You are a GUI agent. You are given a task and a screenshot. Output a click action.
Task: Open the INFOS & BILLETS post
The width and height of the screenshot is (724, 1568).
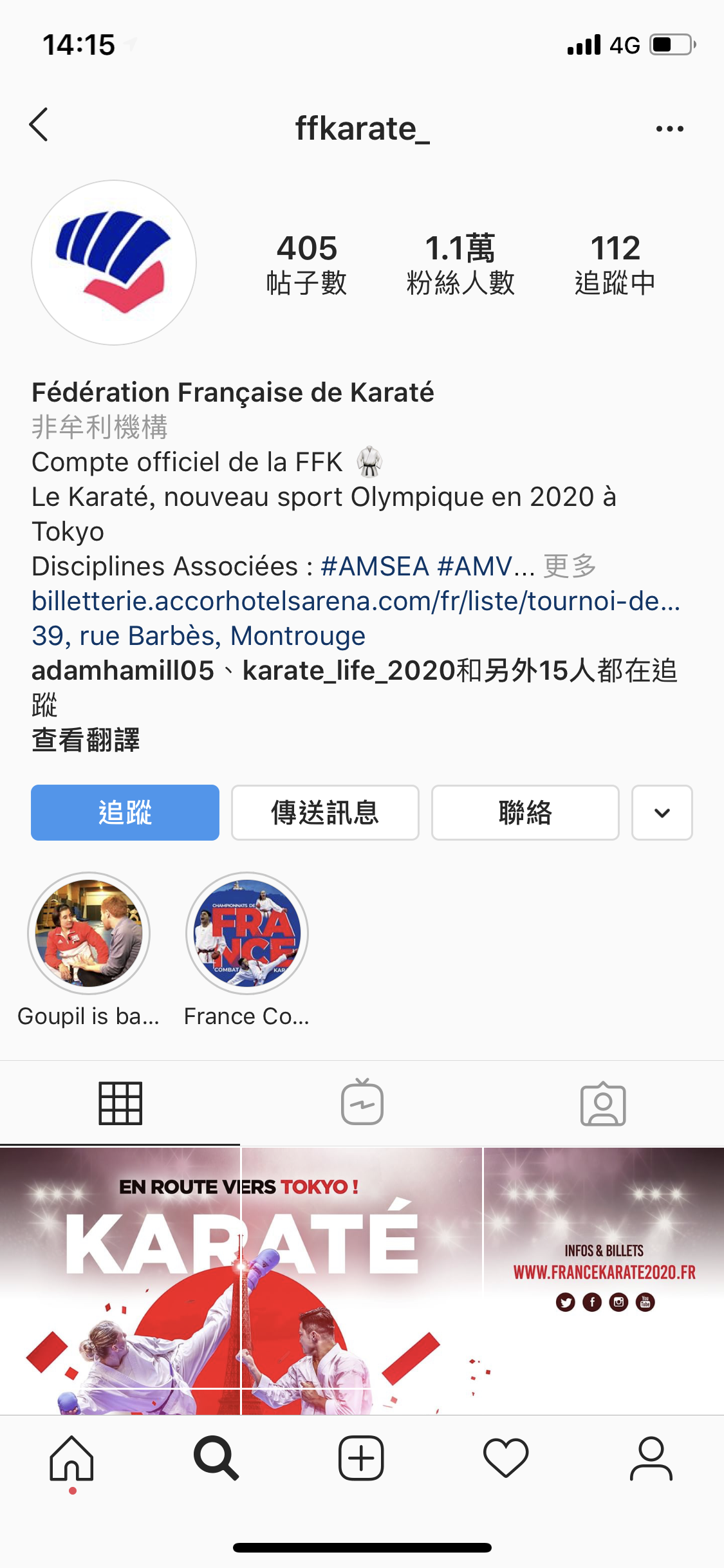[604, 1280]
